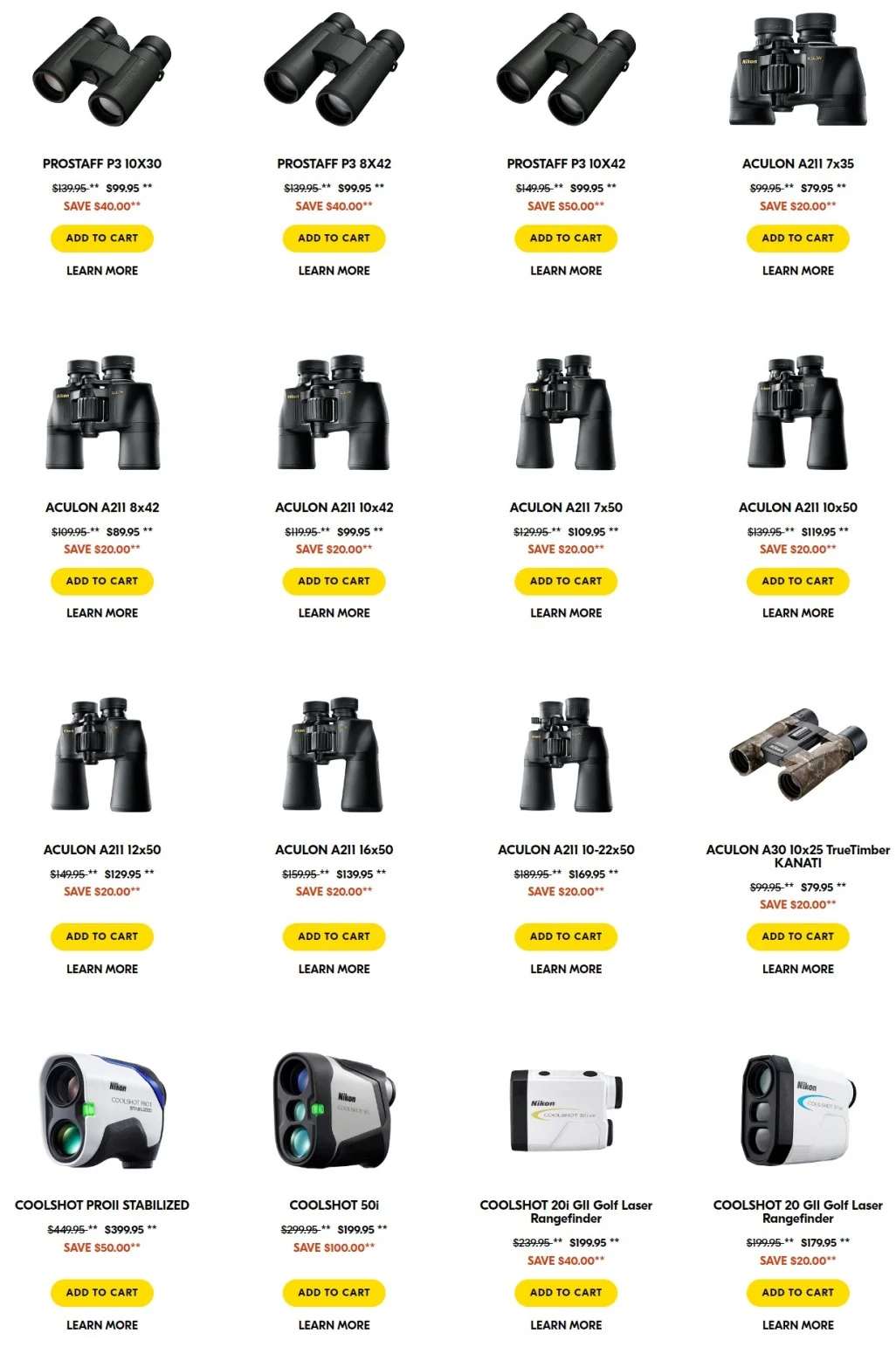This screenshot has width=896, height=1354.
Task: Add ACULON A211 16x50 to cart
Action: pyautogui.click(x=334, y=936)
